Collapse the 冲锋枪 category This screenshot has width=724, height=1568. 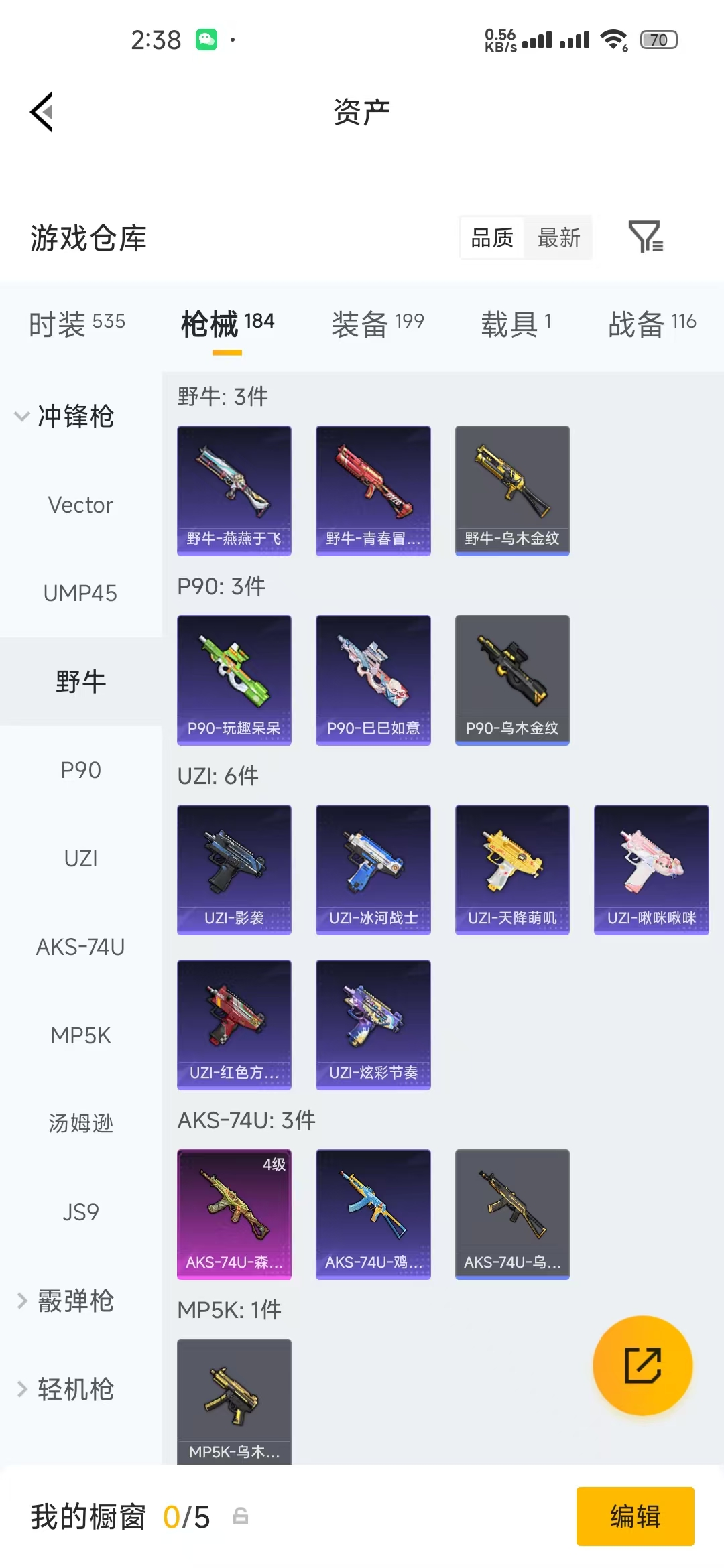(x=64, y=416)
